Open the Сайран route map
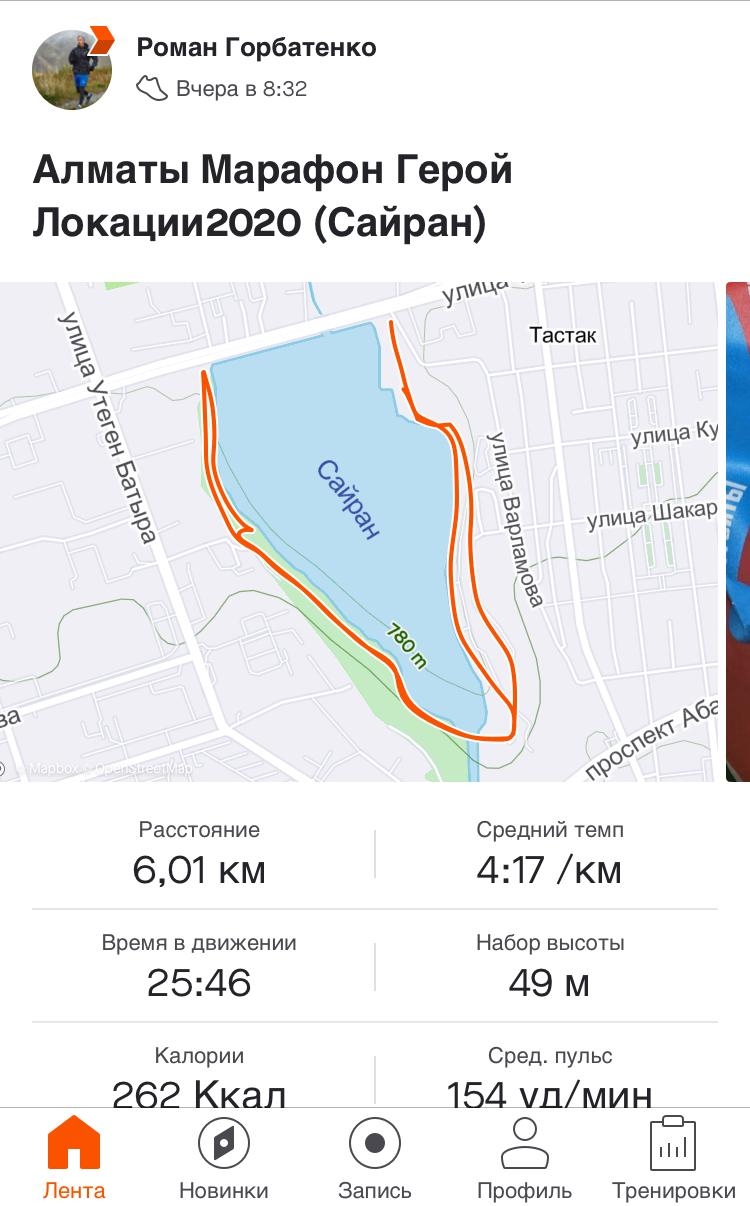This screenshot has height=1206, width=750. [x=360, y=531]
